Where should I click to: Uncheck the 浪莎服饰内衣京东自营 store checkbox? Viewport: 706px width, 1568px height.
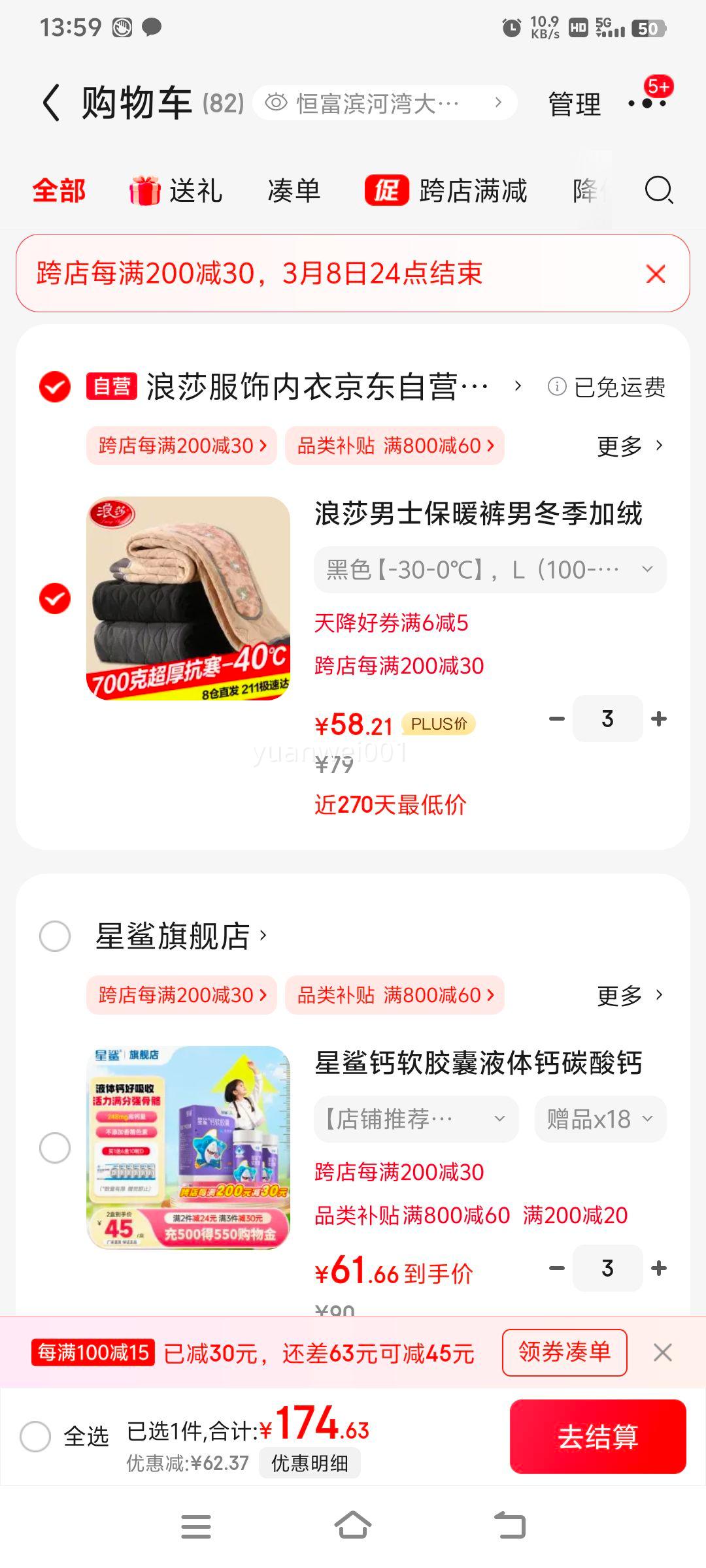55,387
